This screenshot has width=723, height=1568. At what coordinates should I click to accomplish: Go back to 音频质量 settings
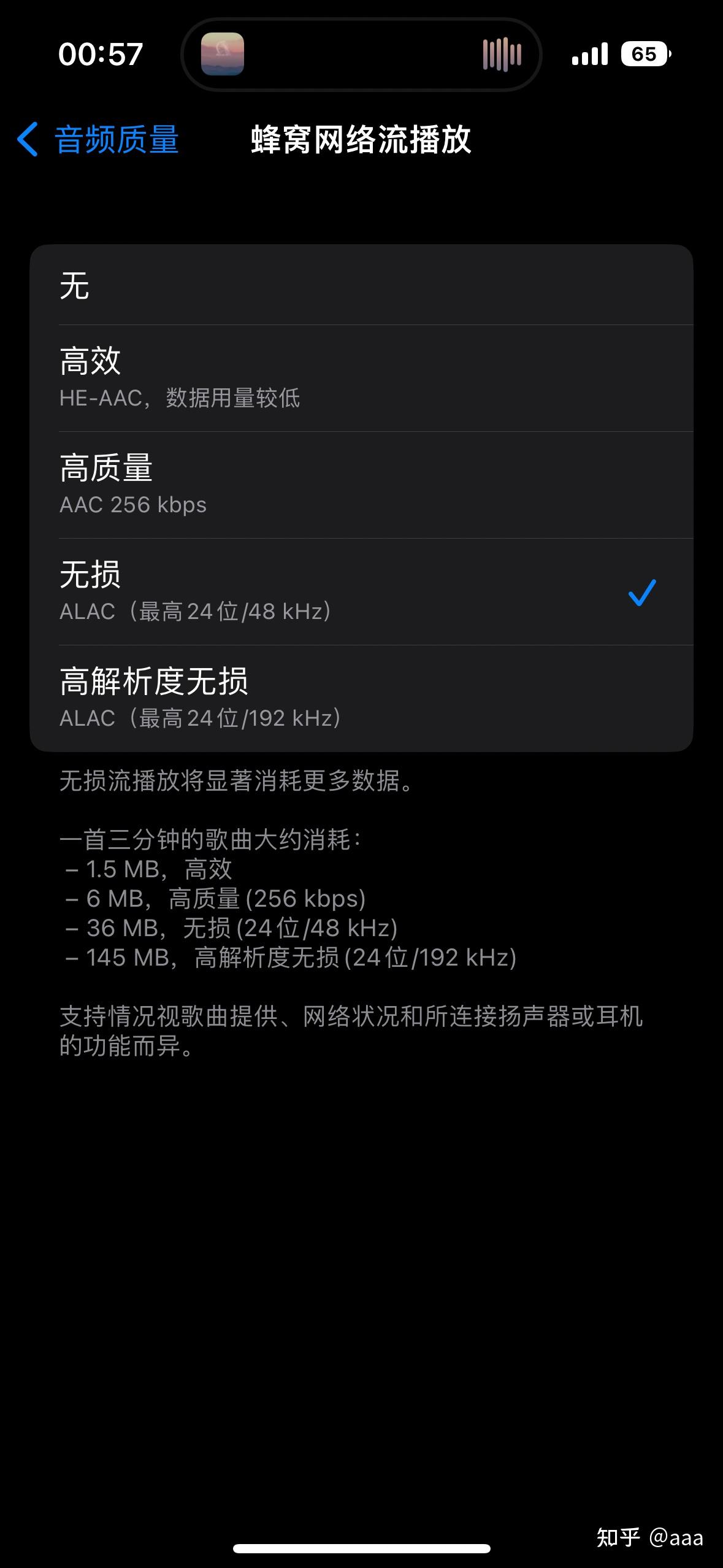click(98, 139)
